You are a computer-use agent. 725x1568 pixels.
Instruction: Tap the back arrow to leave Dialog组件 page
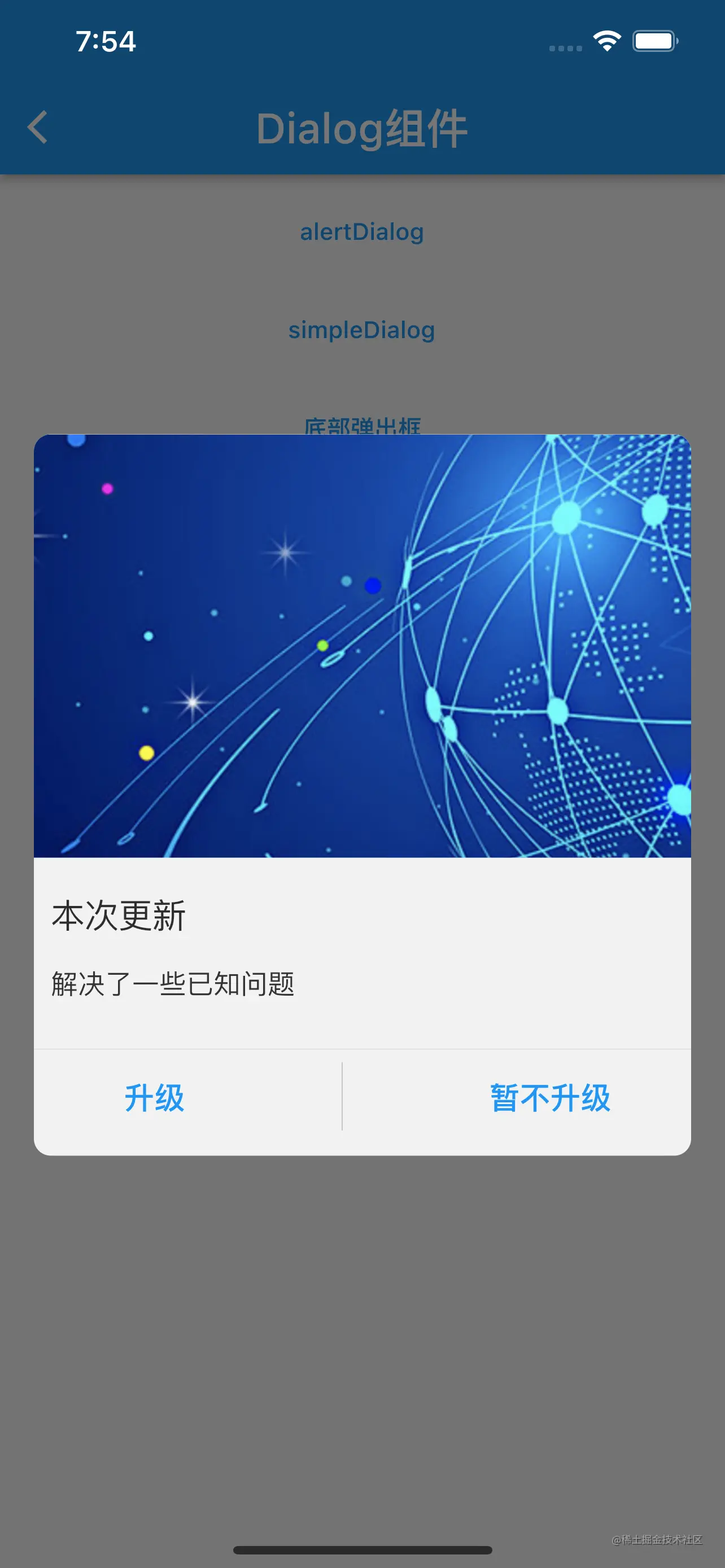click(38, 128)
